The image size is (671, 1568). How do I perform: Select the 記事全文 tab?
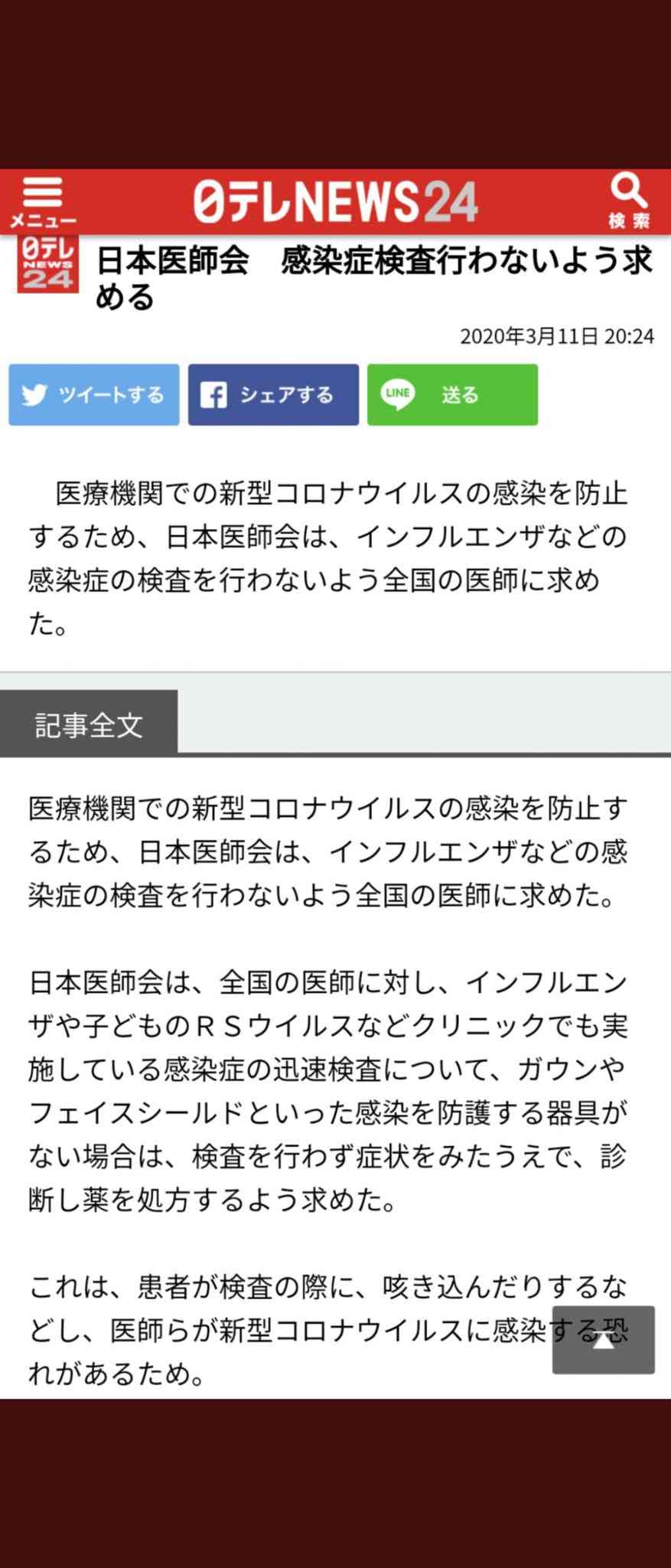[x=89, y=724]
